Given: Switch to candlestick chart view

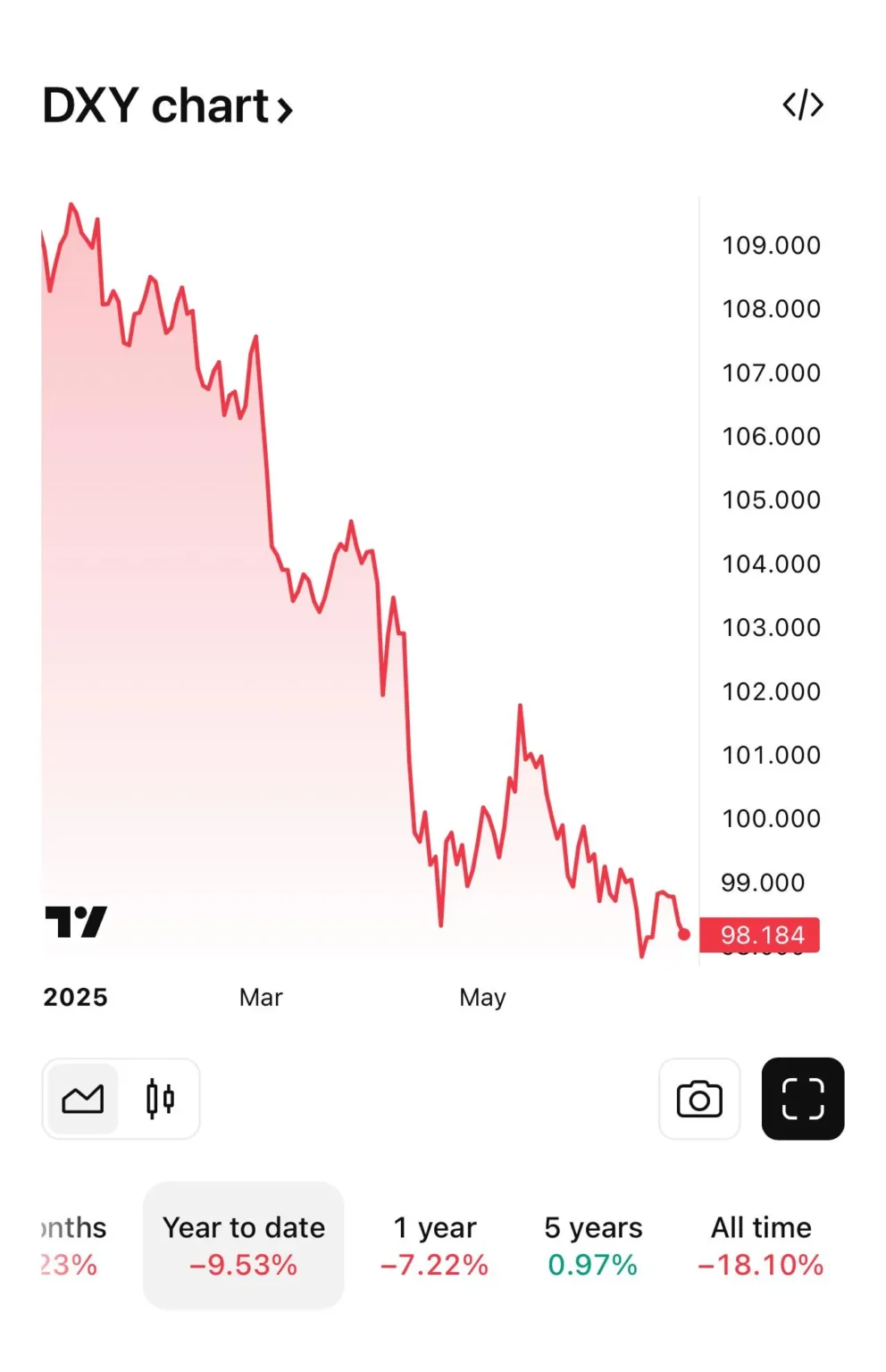Looking at the screenshot, I should (x=160, y=1099).
